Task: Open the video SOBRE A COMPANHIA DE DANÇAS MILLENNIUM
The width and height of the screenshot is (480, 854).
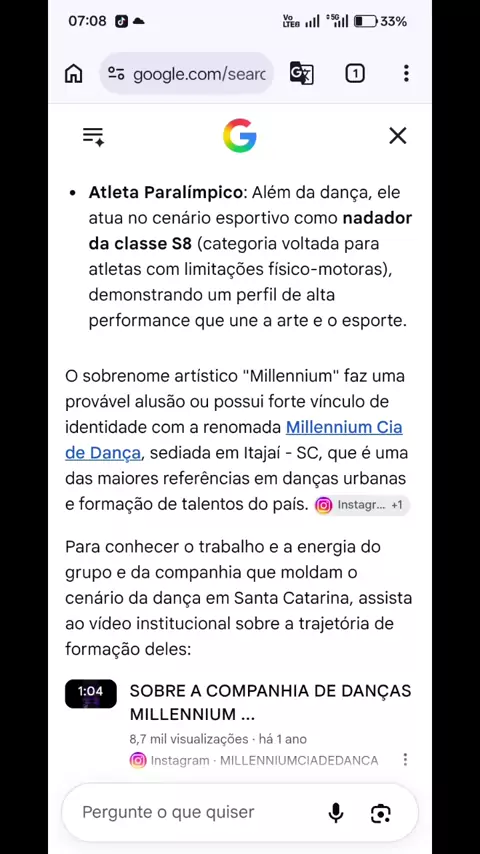Action: (270, 702)
